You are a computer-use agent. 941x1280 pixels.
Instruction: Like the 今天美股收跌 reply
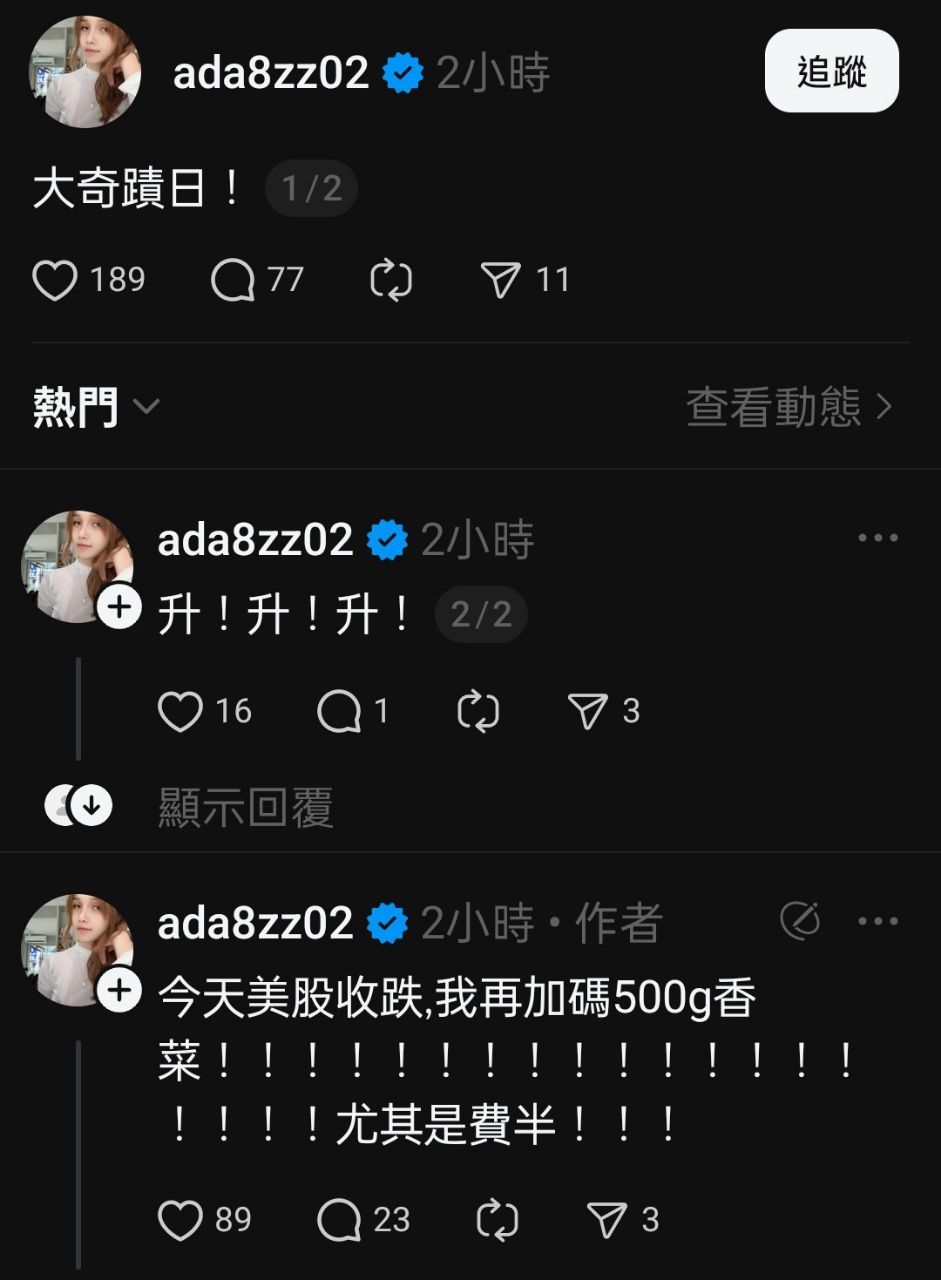(181, 1220)
